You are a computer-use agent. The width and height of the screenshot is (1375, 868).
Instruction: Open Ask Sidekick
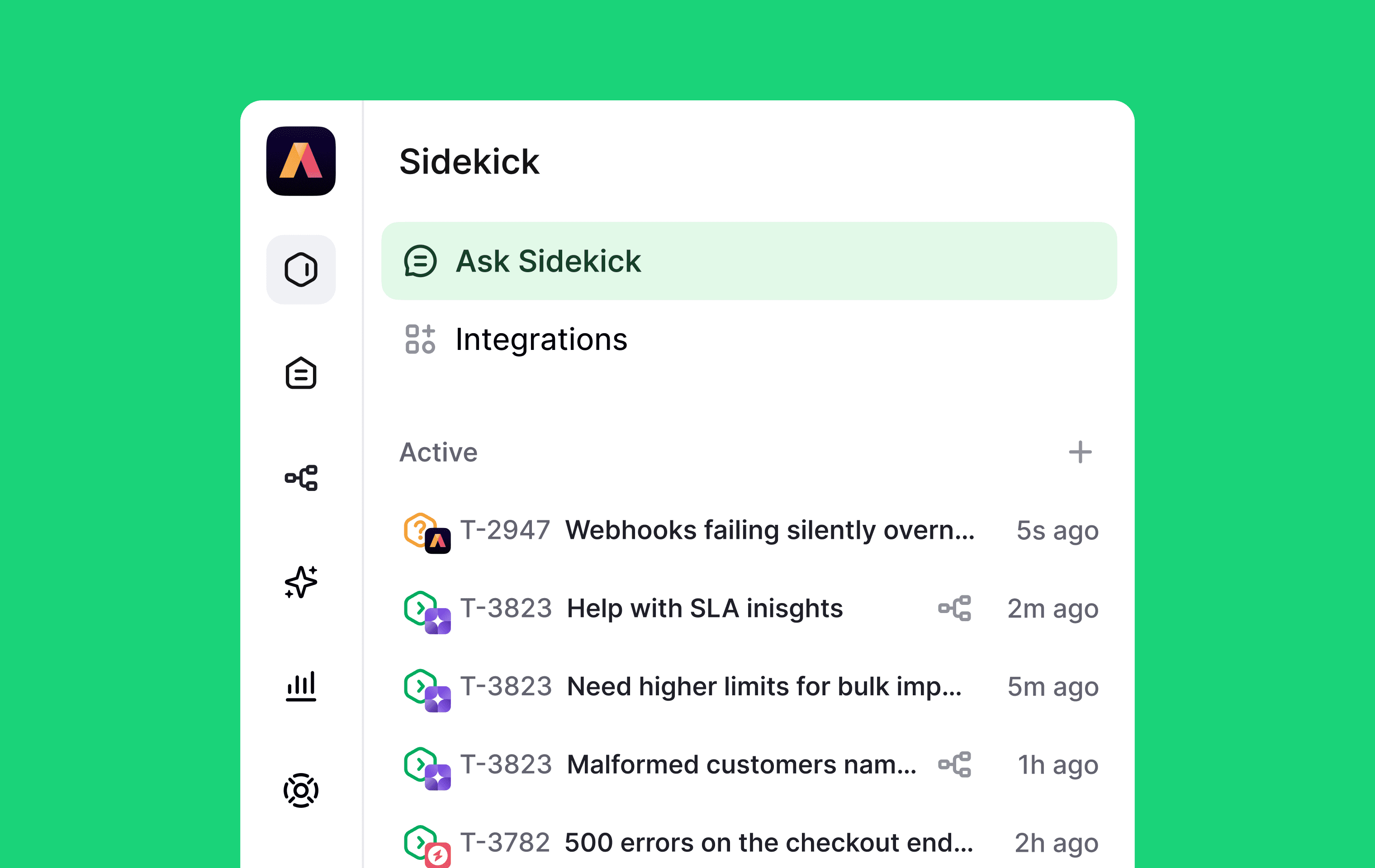click(x=749, y=261)
